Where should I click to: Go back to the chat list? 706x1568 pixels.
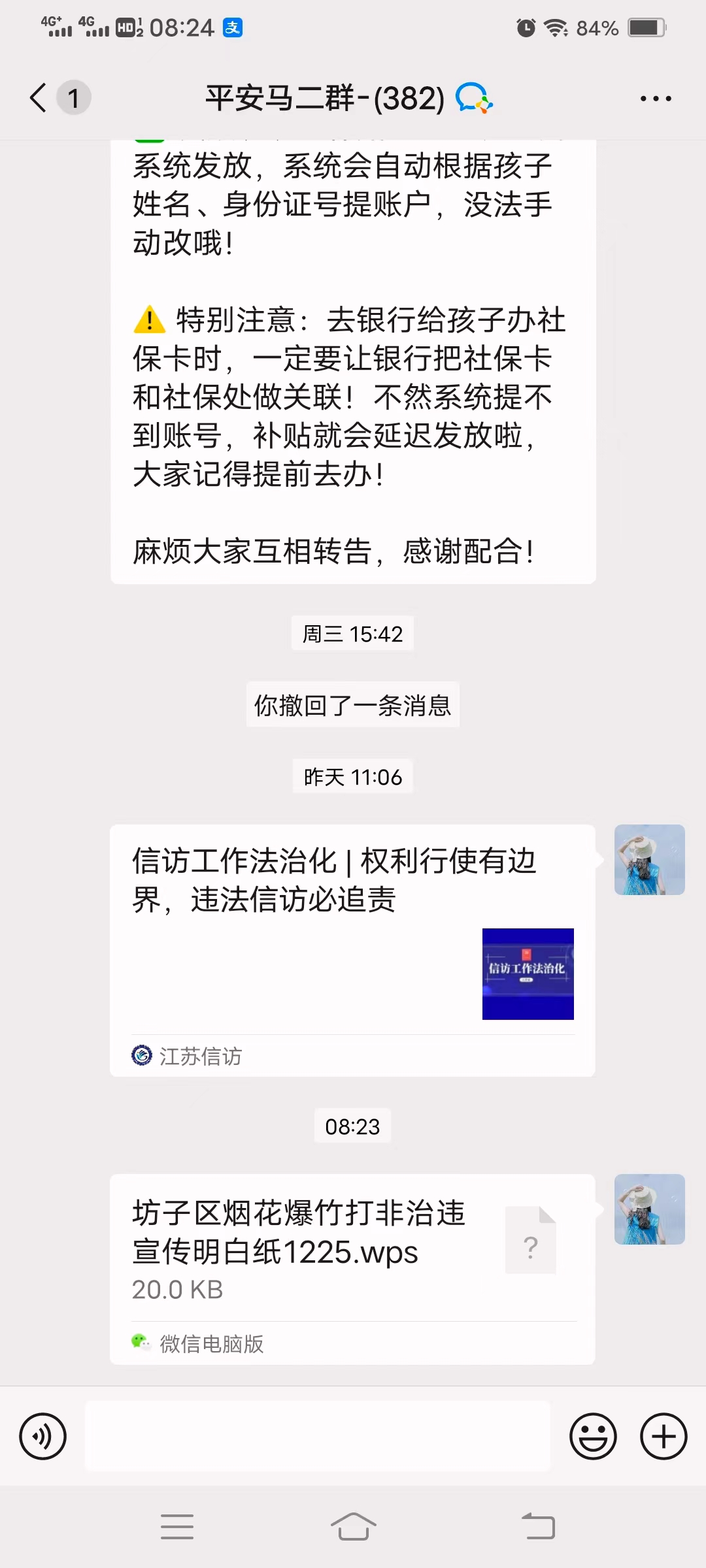39,98
